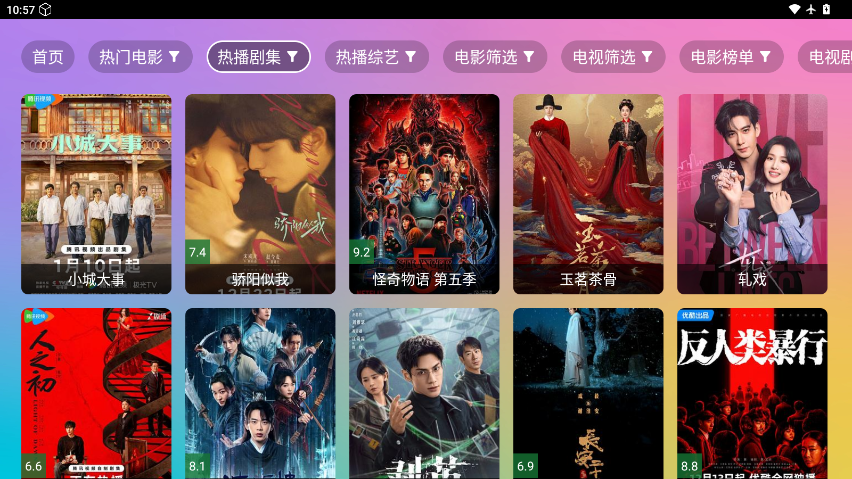The height and width of the screenshot is (479, 852).
Task: Open the 轧戏 series card
Action: [752, 194]
